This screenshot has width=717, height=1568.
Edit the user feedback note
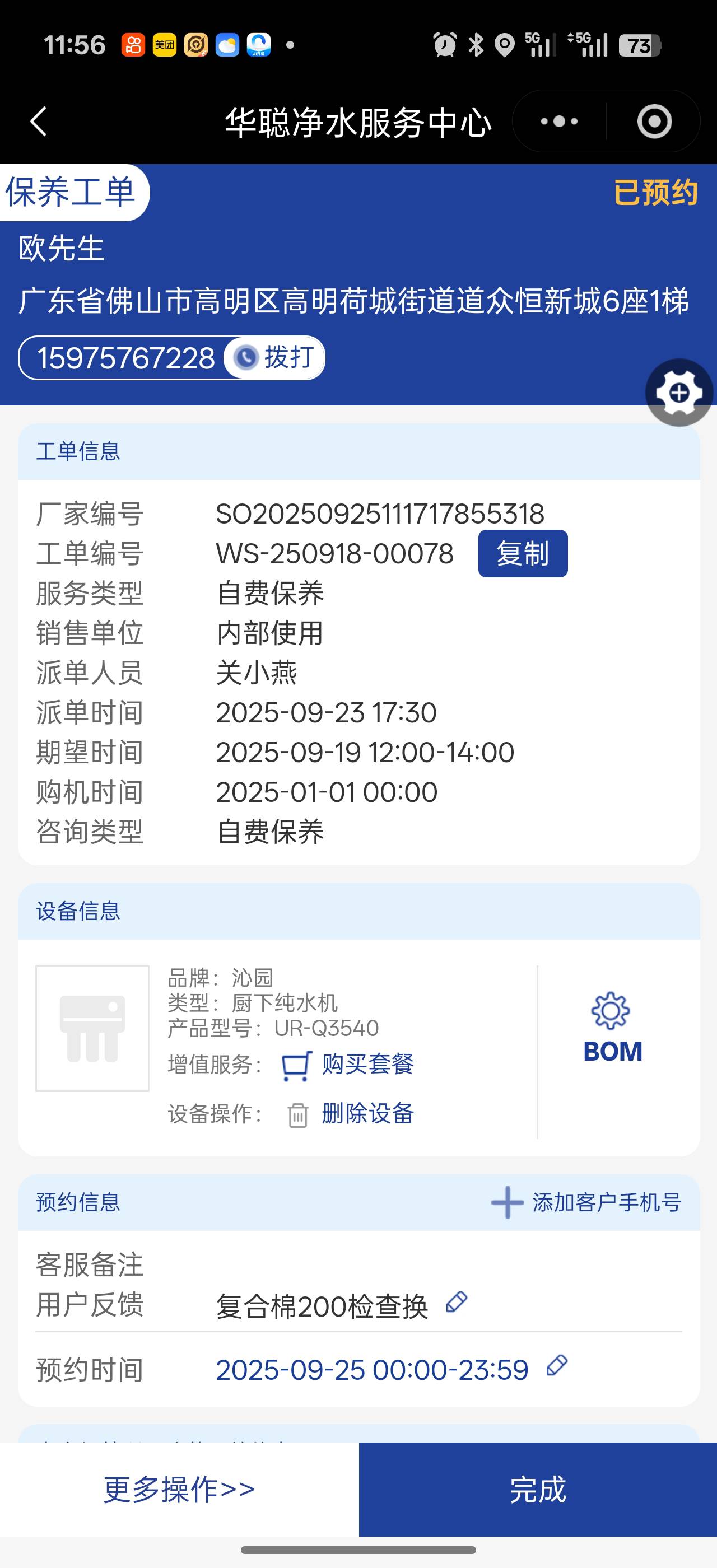[457, 1303]
